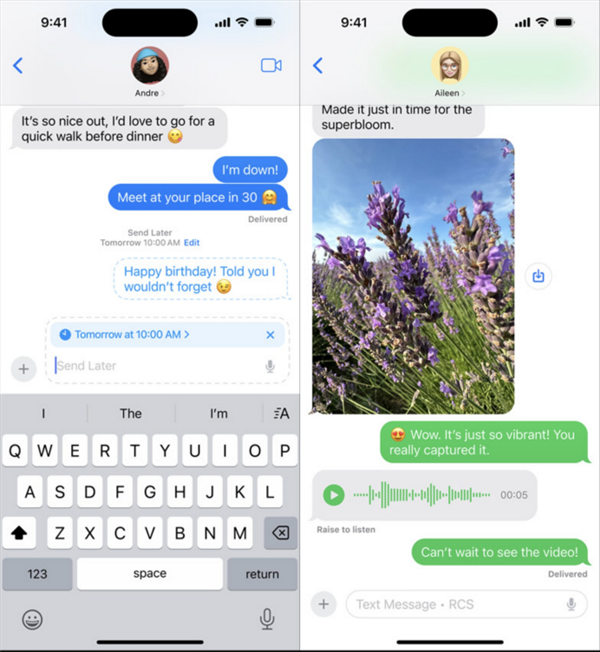Tap the return key on the keyboard

[262, 574]
